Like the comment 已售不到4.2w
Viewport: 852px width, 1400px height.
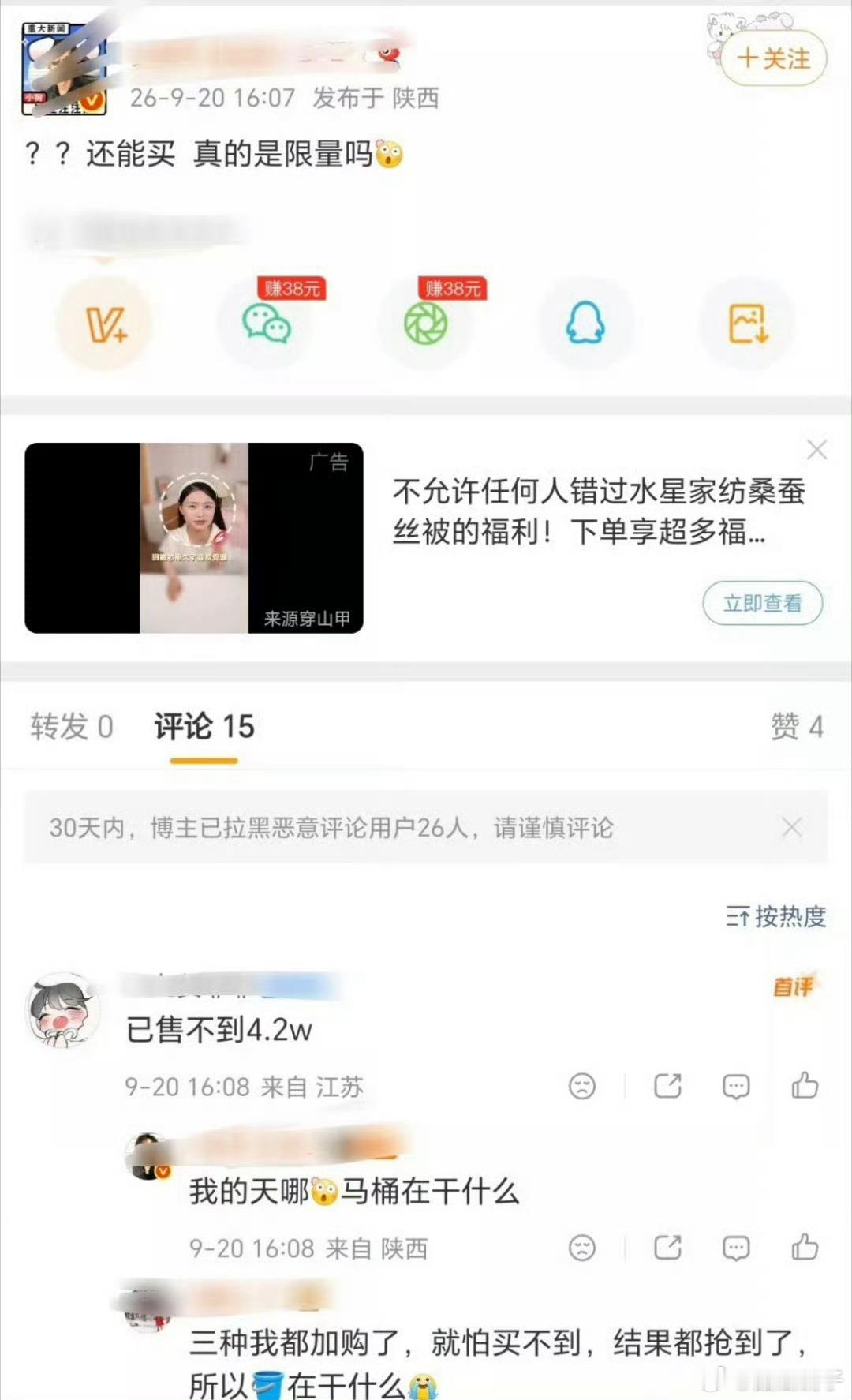pos(805,1086)
